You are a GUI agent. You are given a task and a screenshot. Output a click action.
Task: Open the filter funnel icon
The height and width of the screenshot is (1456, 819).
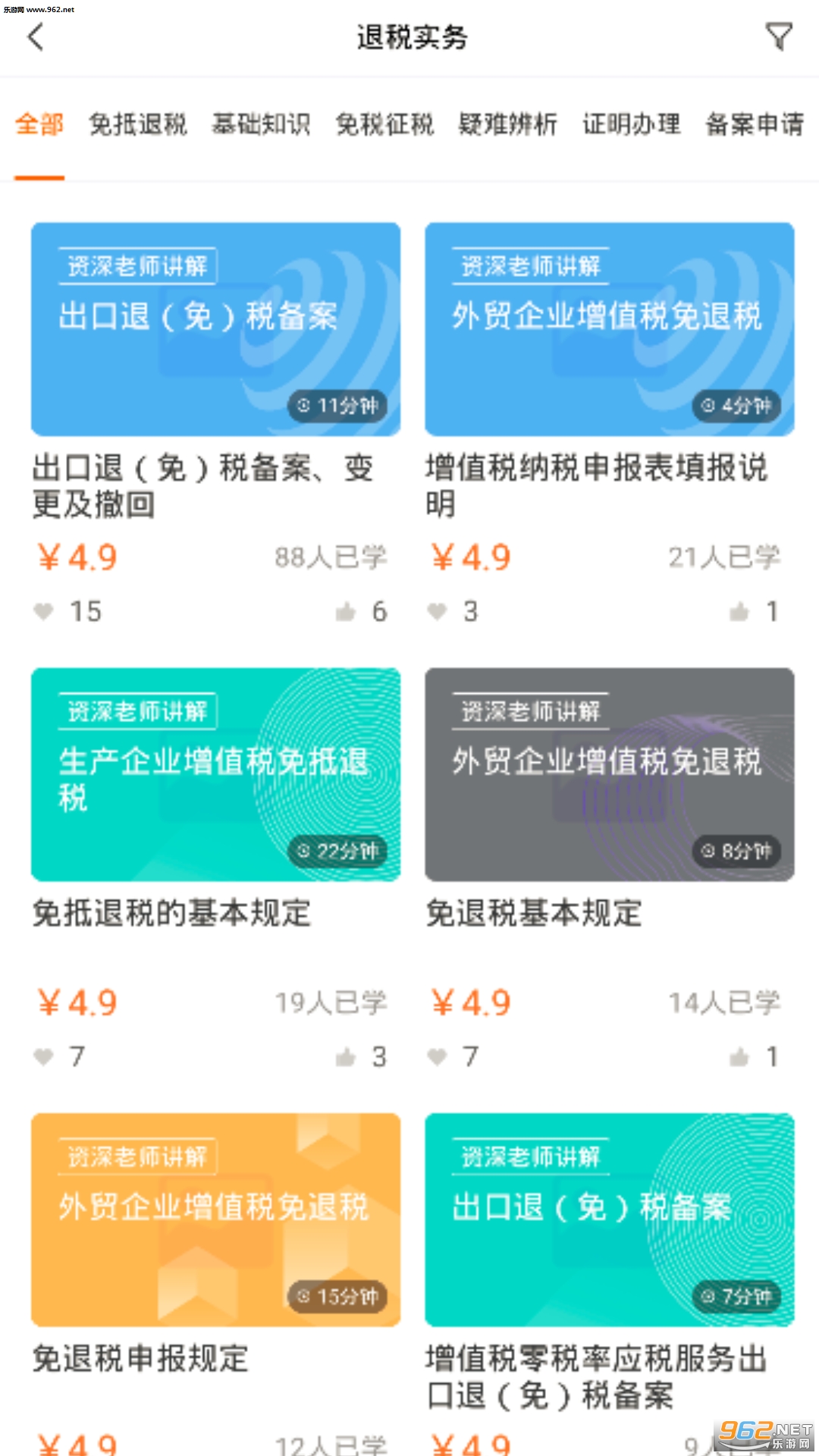778,36
